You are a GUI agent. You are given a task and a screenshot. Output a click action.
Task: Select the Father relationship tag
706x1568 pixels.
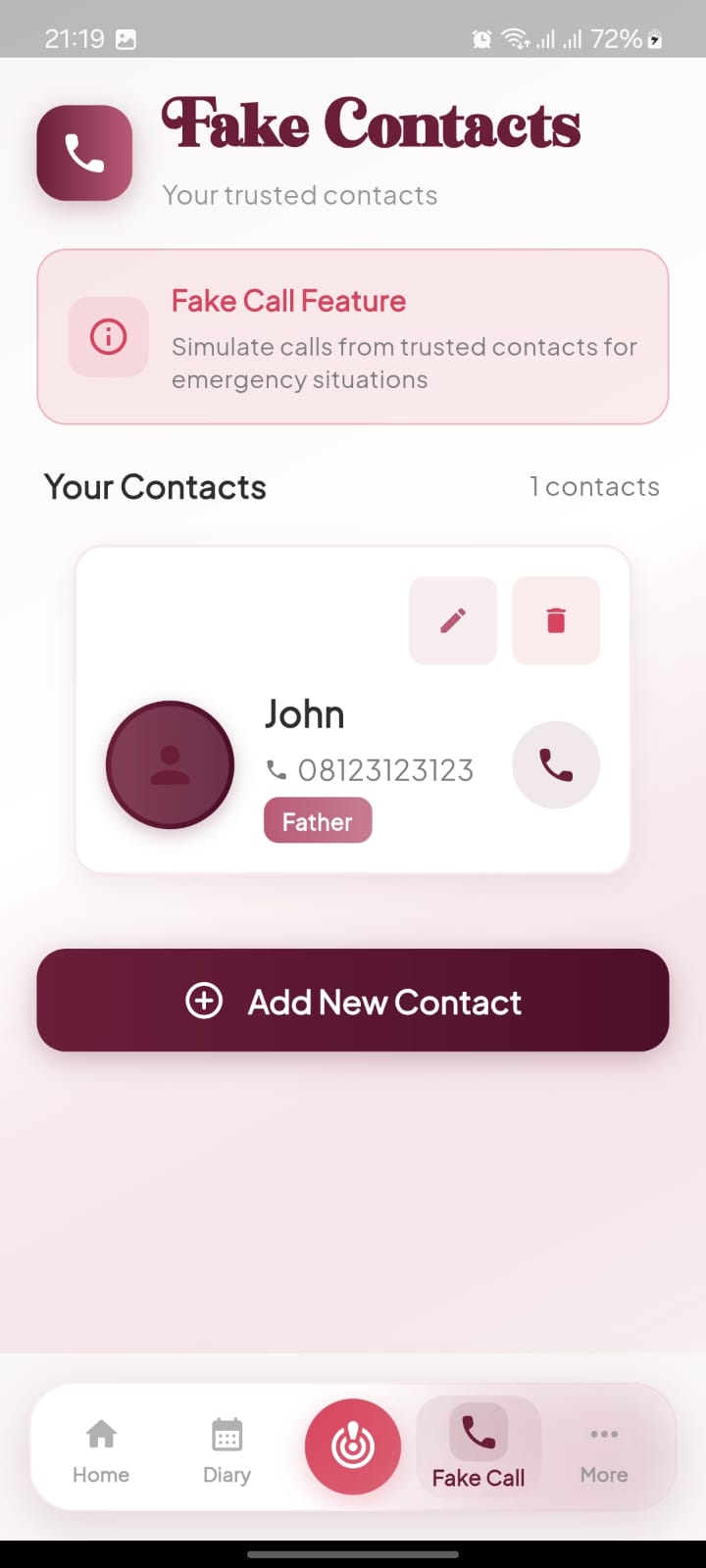[317, 820]
